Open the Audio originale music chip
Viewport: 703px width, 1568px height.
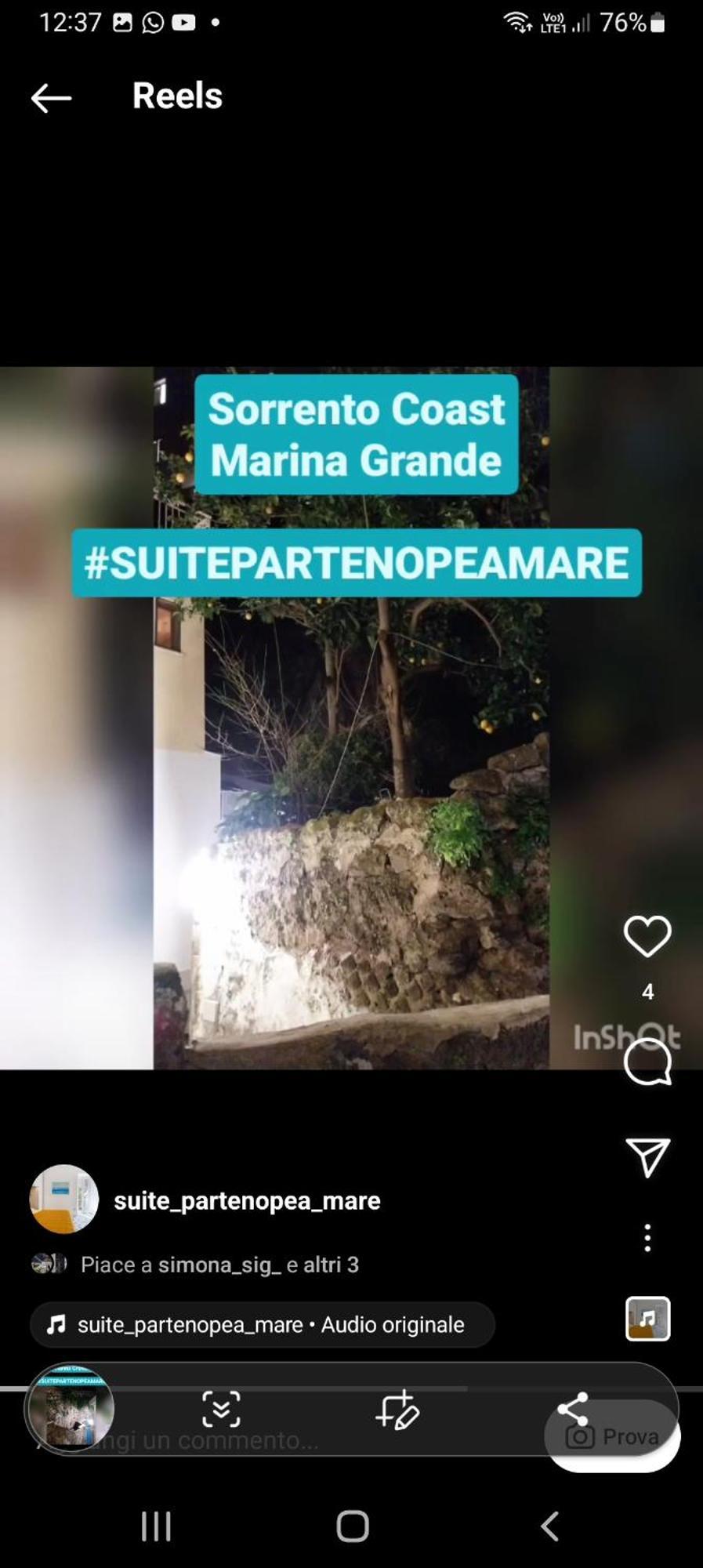pos(263,1325)
